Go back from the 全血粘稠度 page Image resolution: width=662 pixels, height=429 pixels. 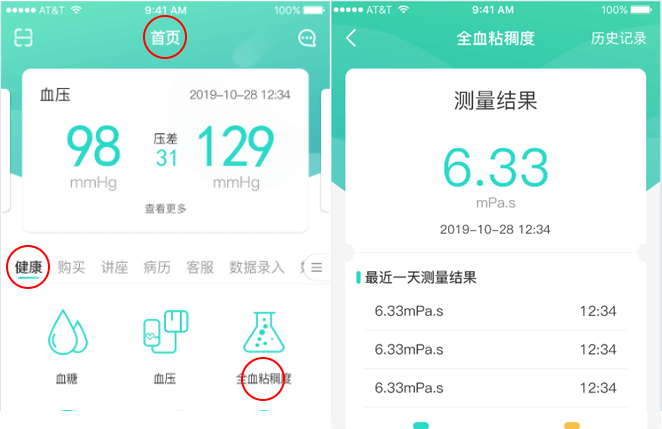point(351,38)
